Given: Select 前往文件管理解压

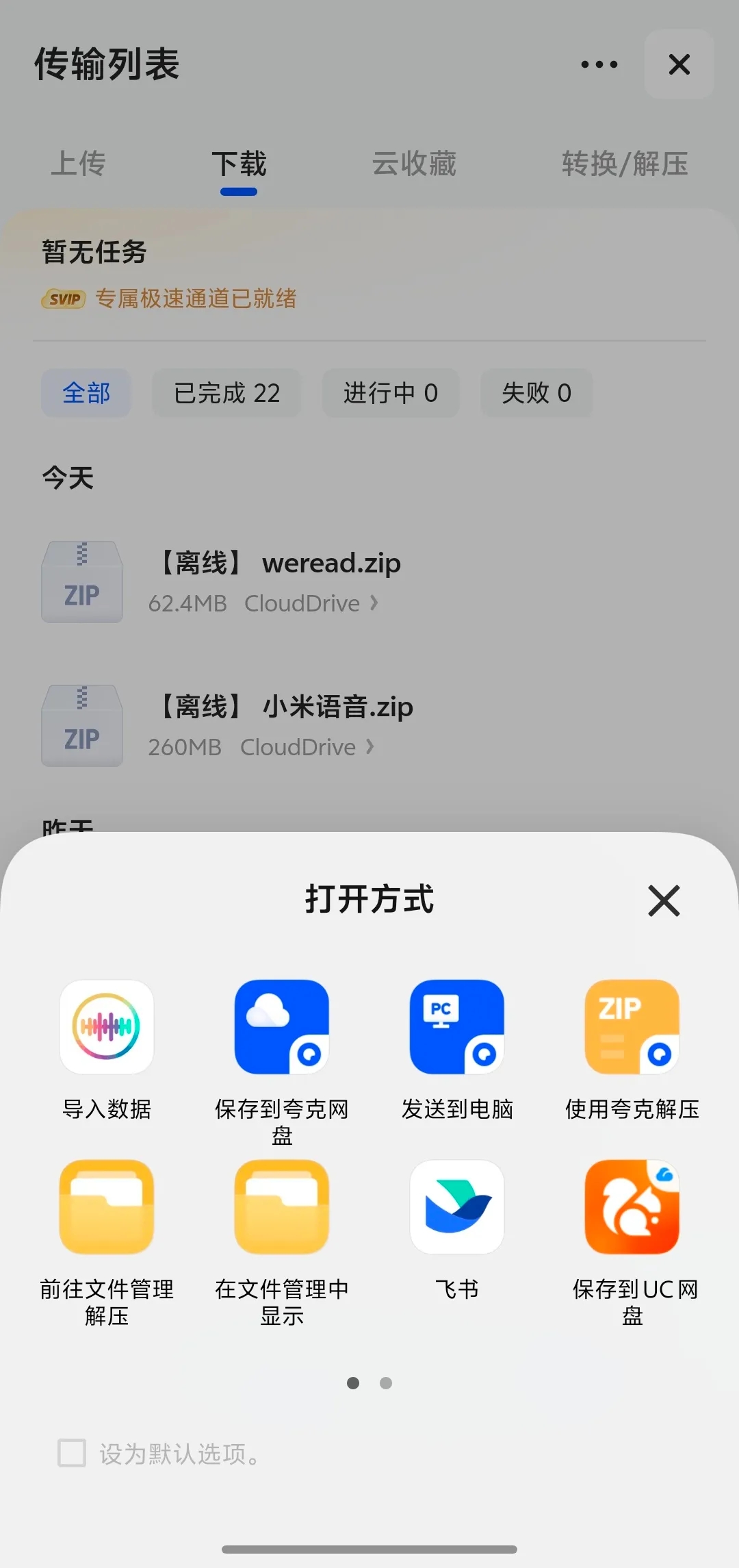Looking at the screenshot, I should [107, 1207].
